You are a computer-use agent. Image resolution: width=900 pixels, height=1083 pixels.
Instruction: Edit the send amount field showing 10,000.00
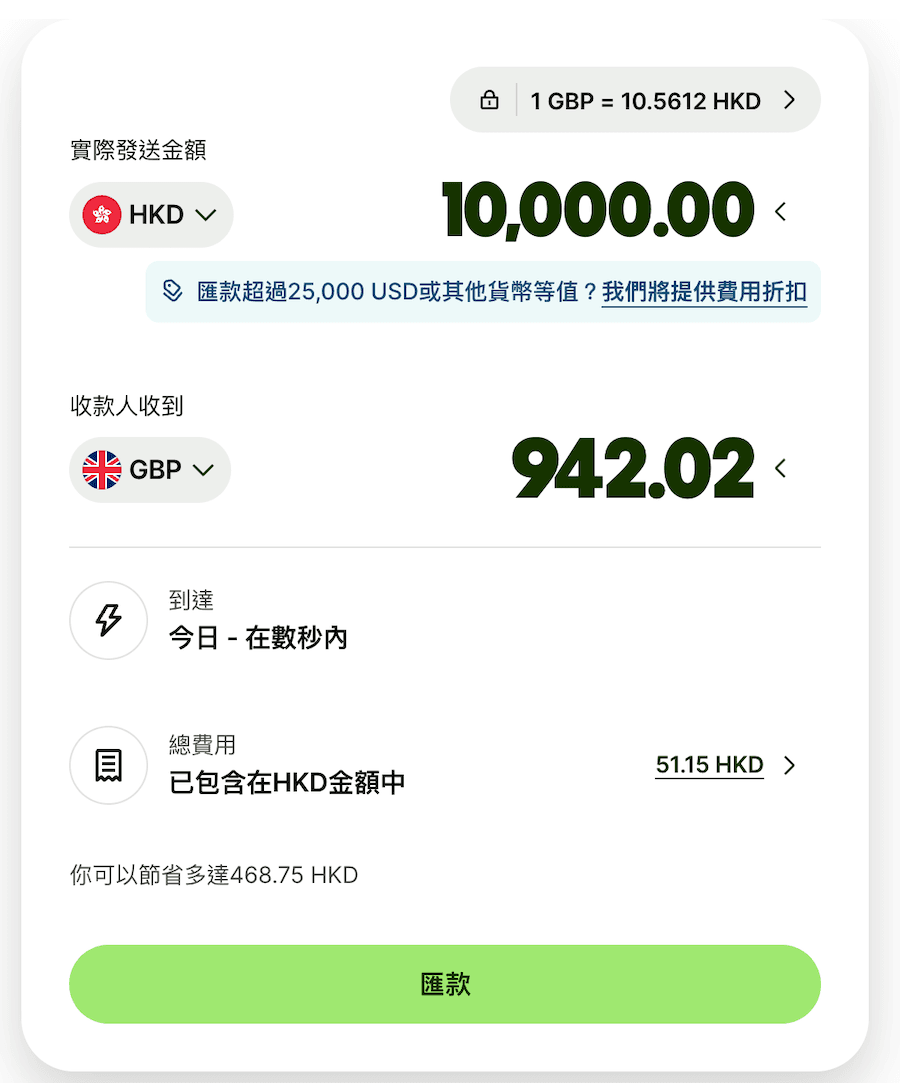click(x=595, y=211)
